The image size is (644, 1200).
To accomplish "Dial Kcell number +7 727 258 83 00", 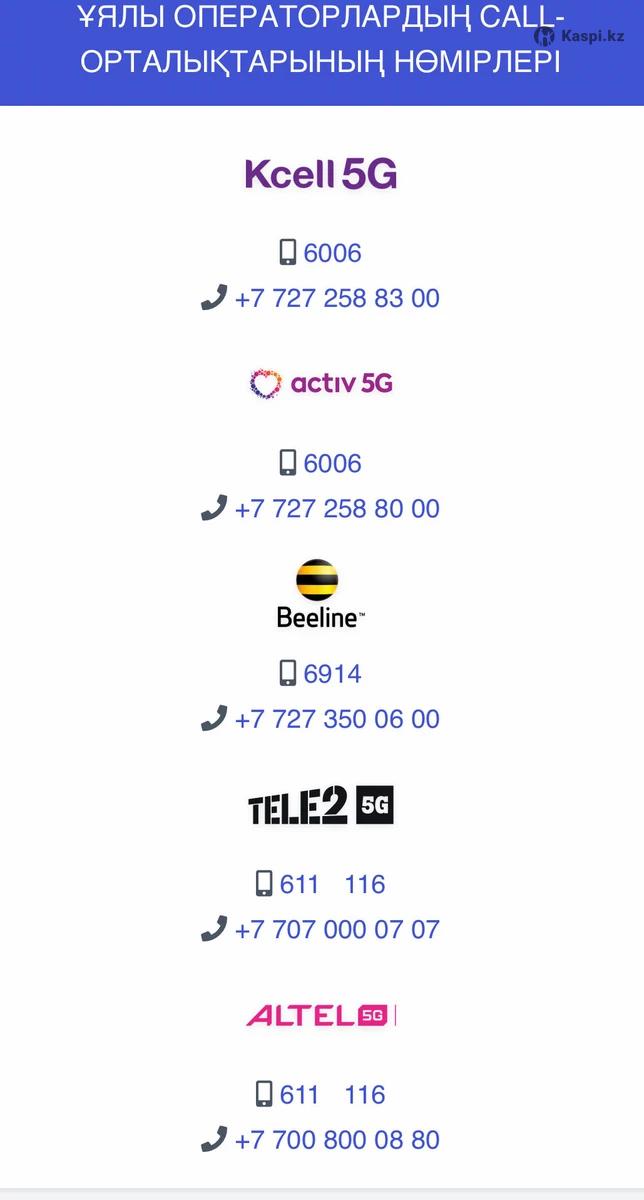I will pyautogui.click(x=337, y=298).
